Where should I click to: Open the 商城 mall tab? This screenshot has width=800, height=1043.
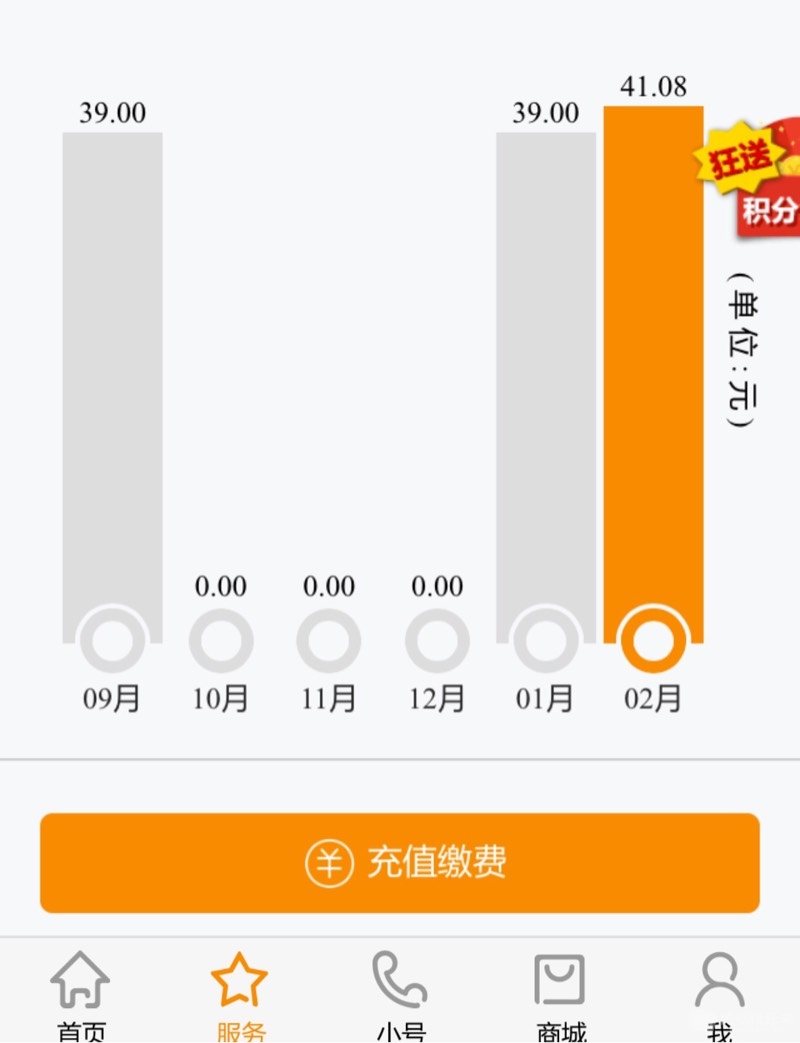tap(559, 992)
